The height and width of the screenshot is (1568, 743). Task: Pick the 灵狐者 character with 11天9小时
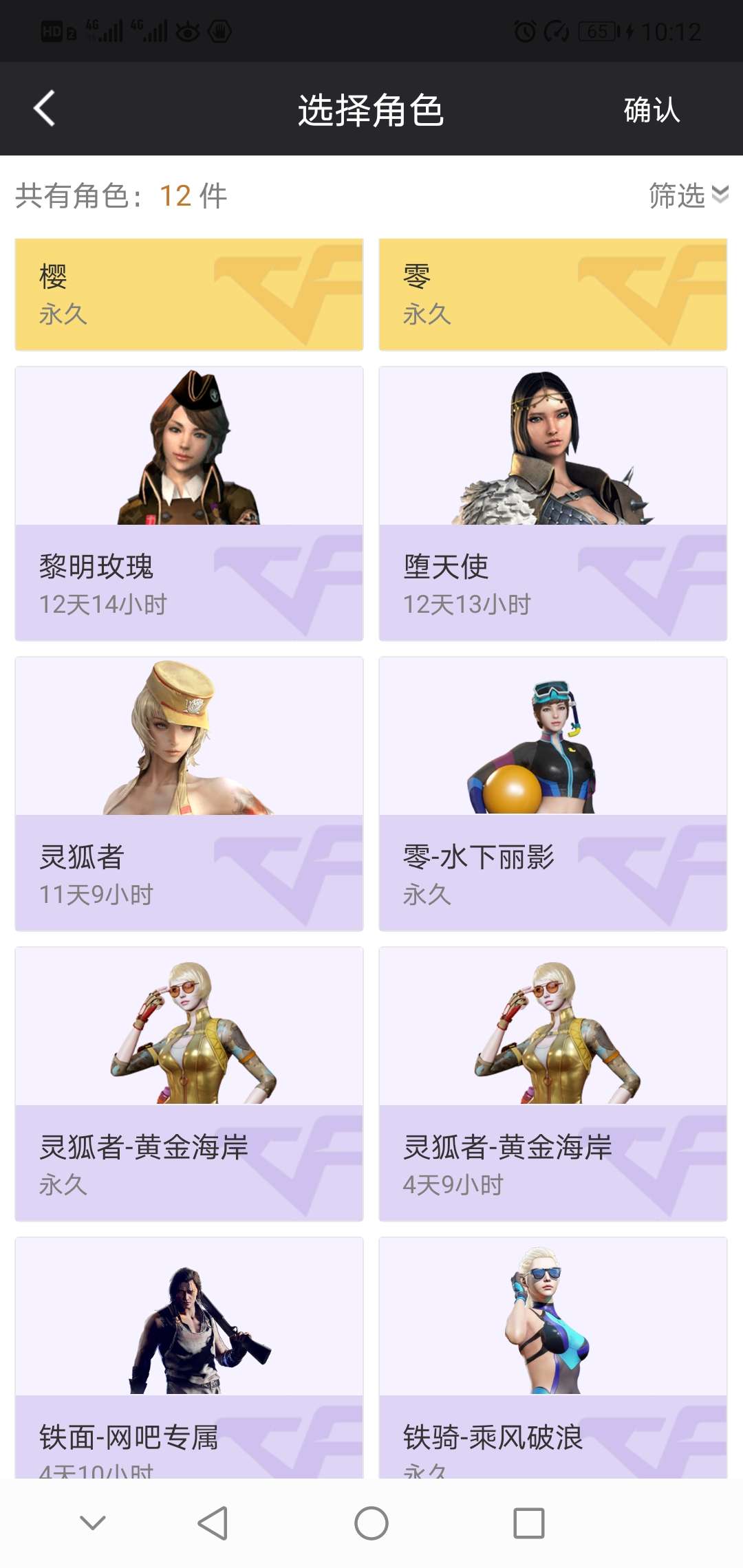tap(189, 794)
